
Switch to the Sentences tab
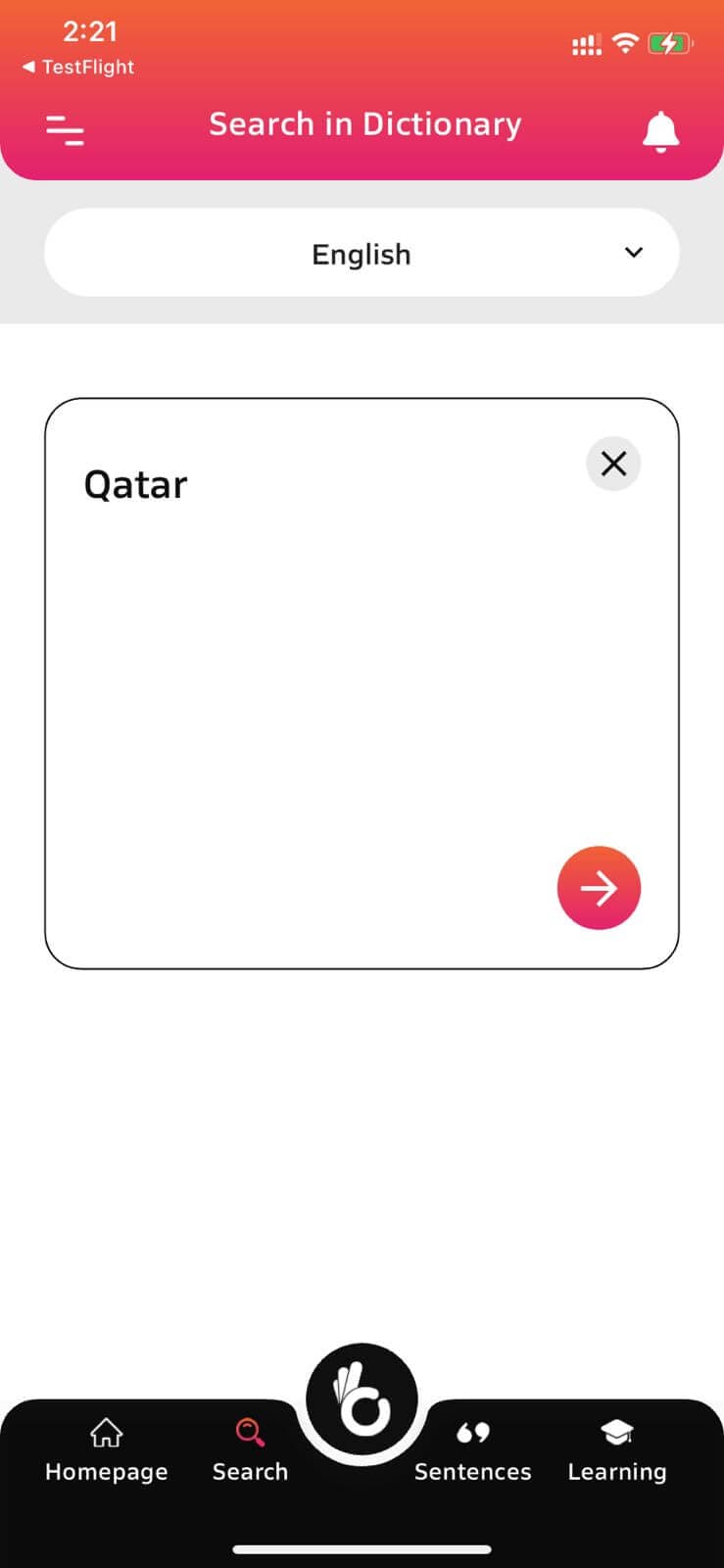click(x=472, y=1450)
